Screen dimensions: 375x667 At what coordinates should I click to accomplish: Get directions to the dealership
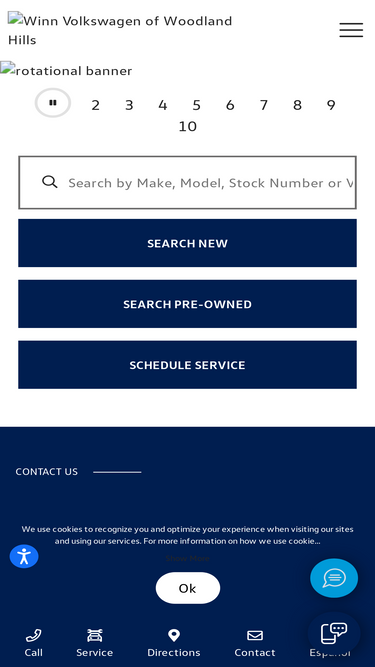[173, 643]
